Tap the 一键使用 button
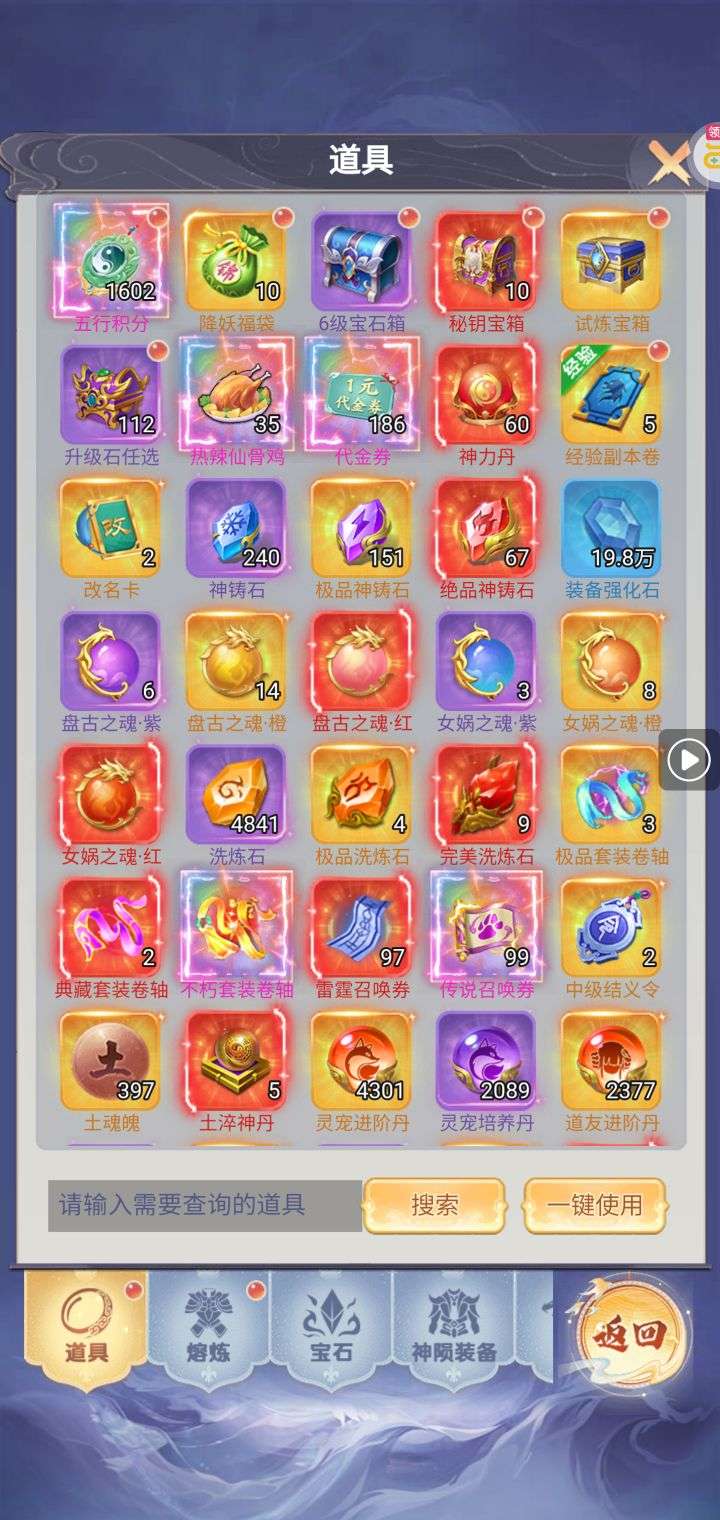The width and height of the screenshot is (720, 1520). coord(595,1204)
